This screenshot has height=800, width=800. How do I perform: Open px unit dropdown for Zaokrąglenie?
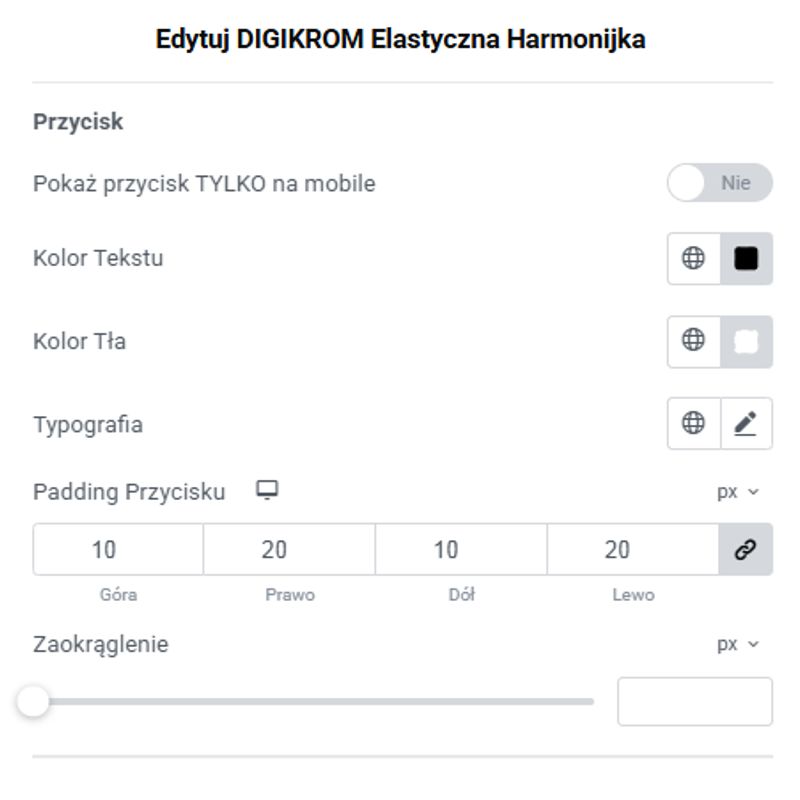coord(738,644)
